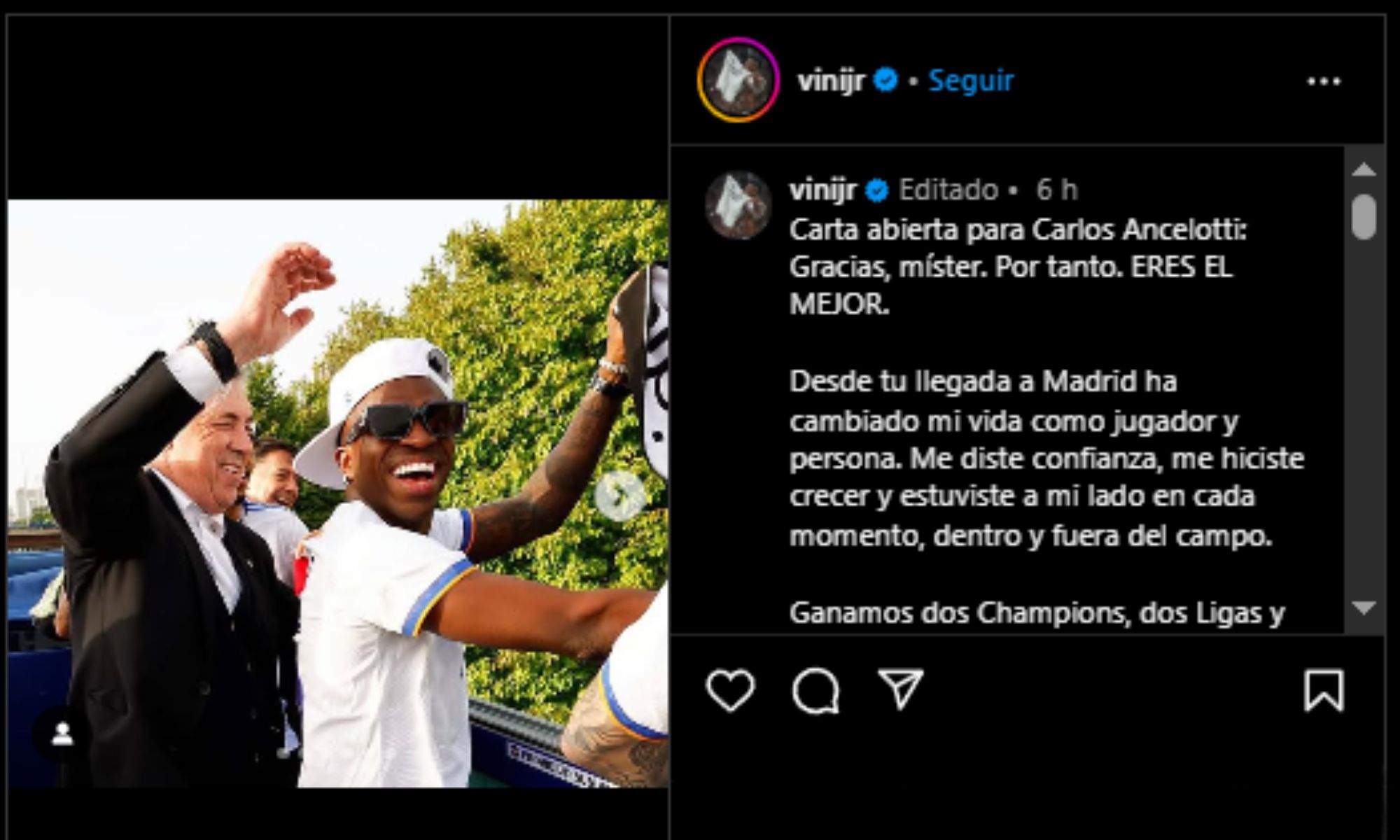Click the scrollbar up arrow

point(1364,169)
